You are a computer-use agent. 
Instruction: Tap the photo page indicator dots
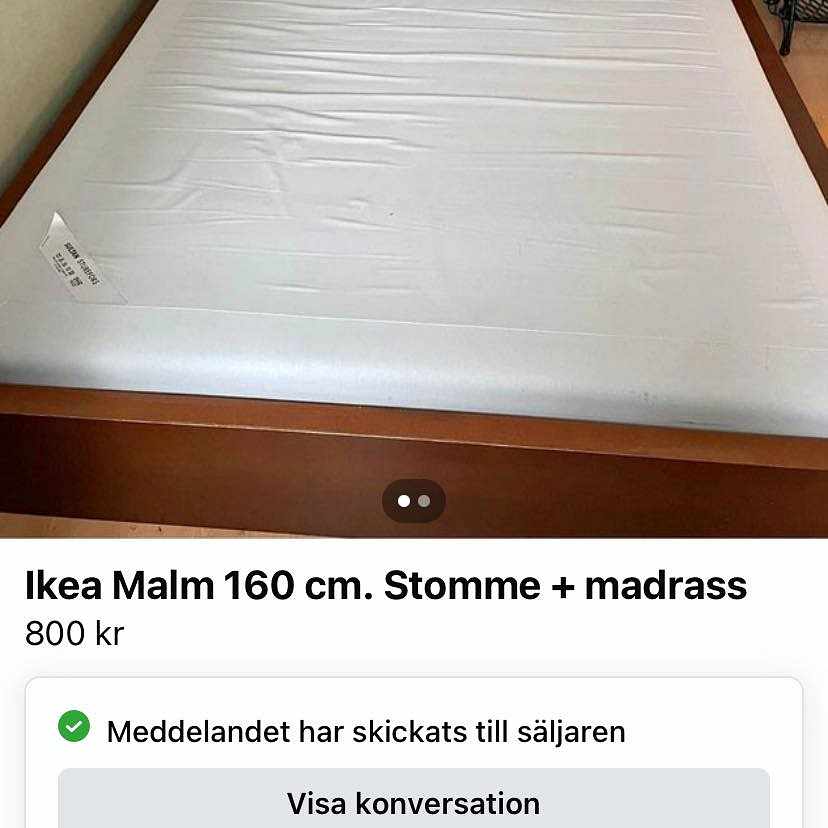(x=414, y=501)
